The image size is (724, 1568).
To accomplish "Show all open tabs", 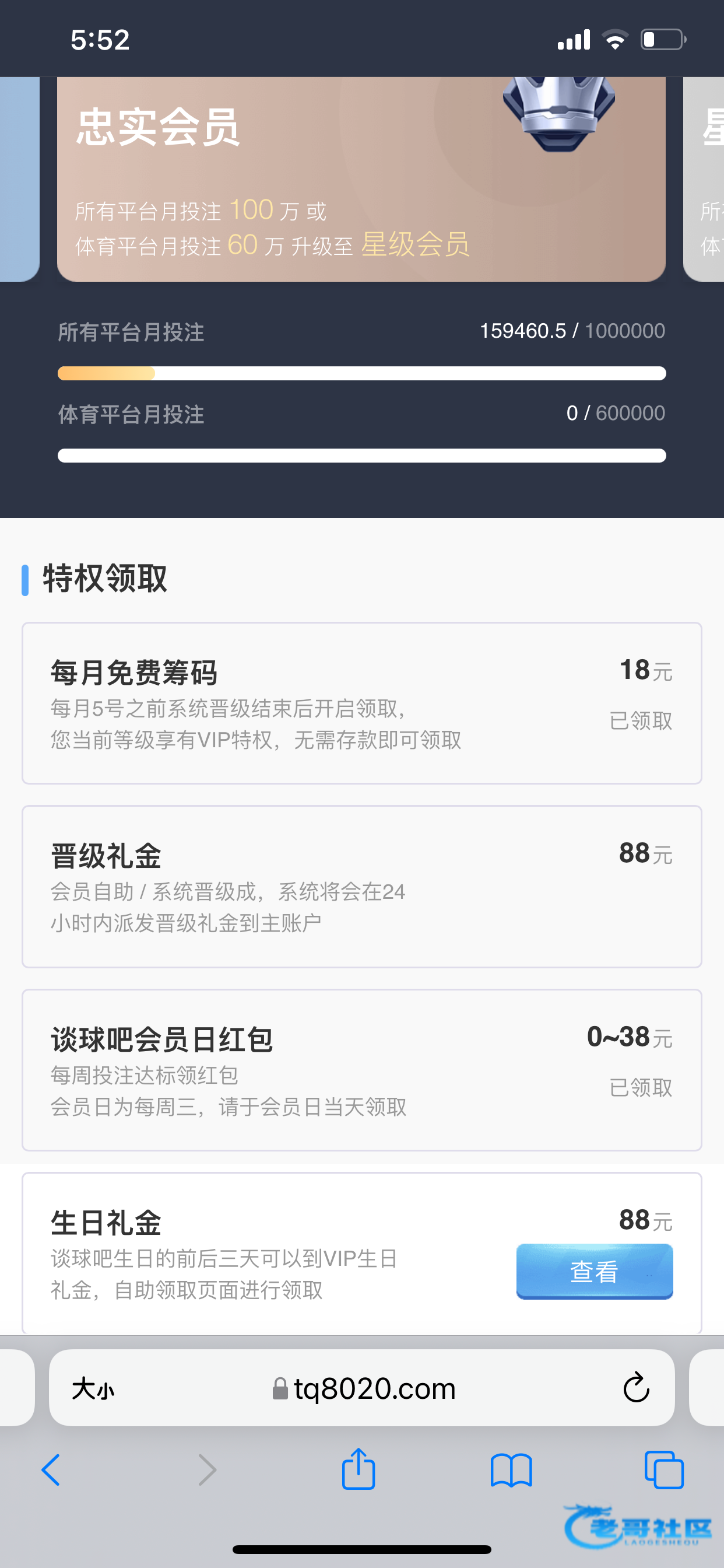I will (664, 1470).
